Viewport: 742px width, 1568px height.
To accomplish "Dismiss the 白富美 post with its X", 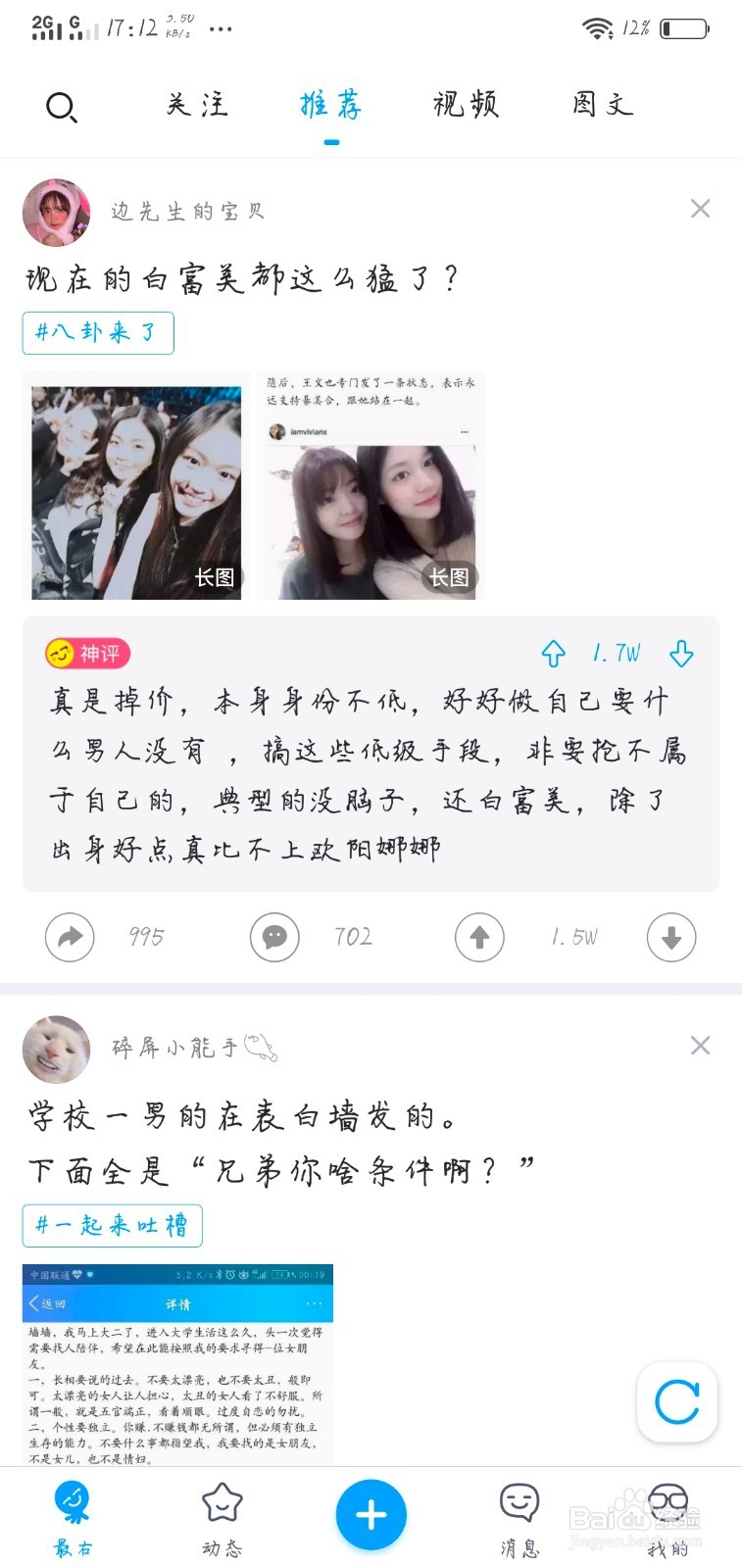I will (x=700, y=209).
